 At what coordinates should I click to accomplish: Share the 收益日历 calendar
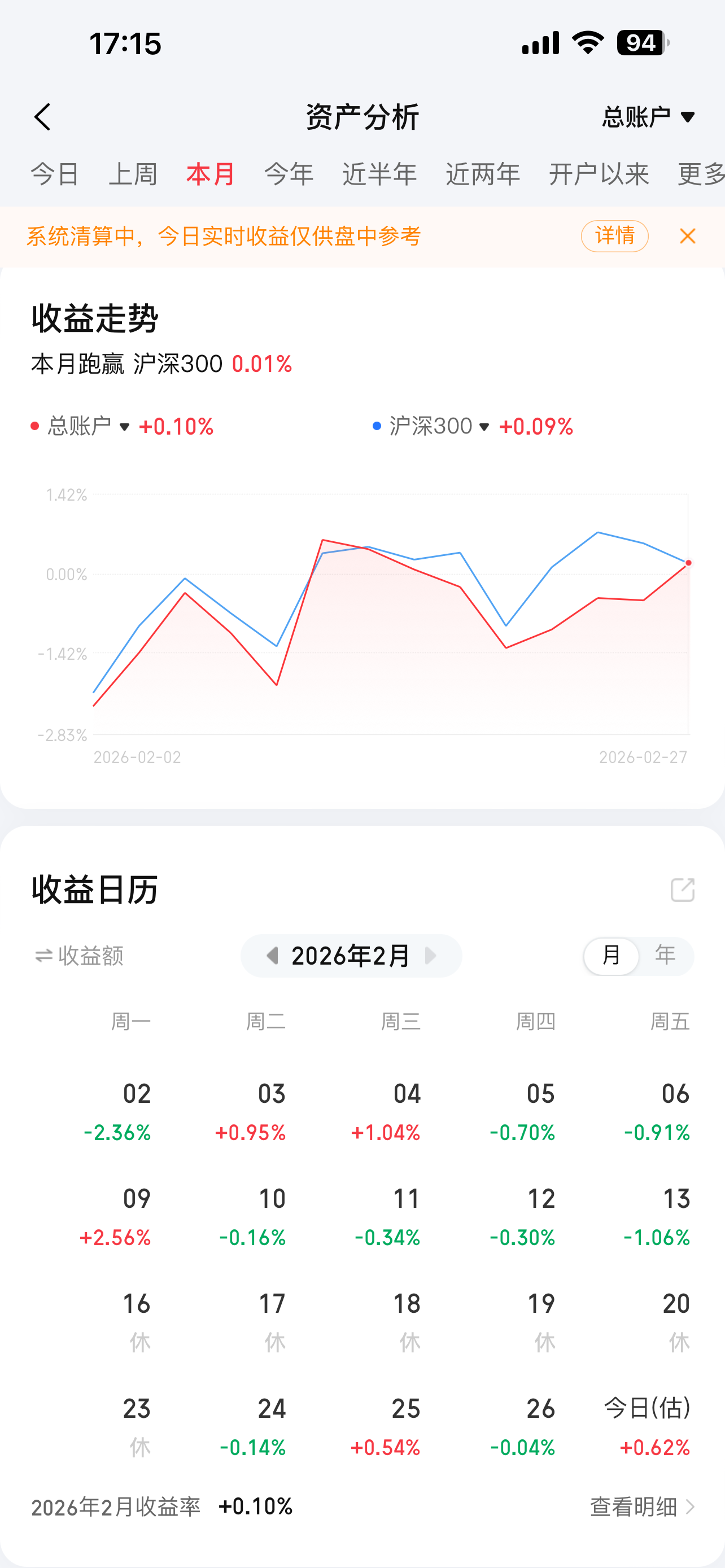click(682, 890)
